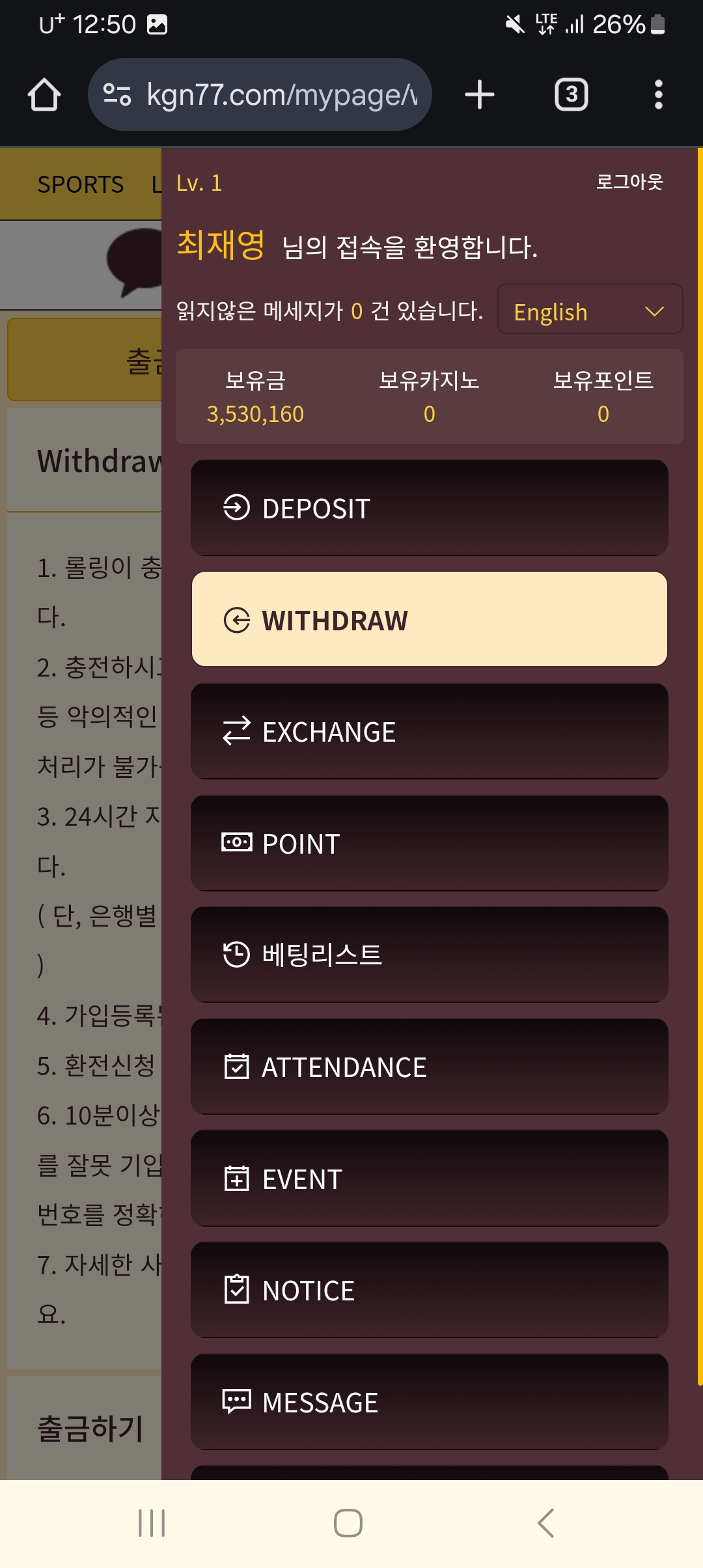The width and height of the screenshot is (703, 1568).
Task: Tap the 로그아웃 logout link
Action: [x=629, y=182]
